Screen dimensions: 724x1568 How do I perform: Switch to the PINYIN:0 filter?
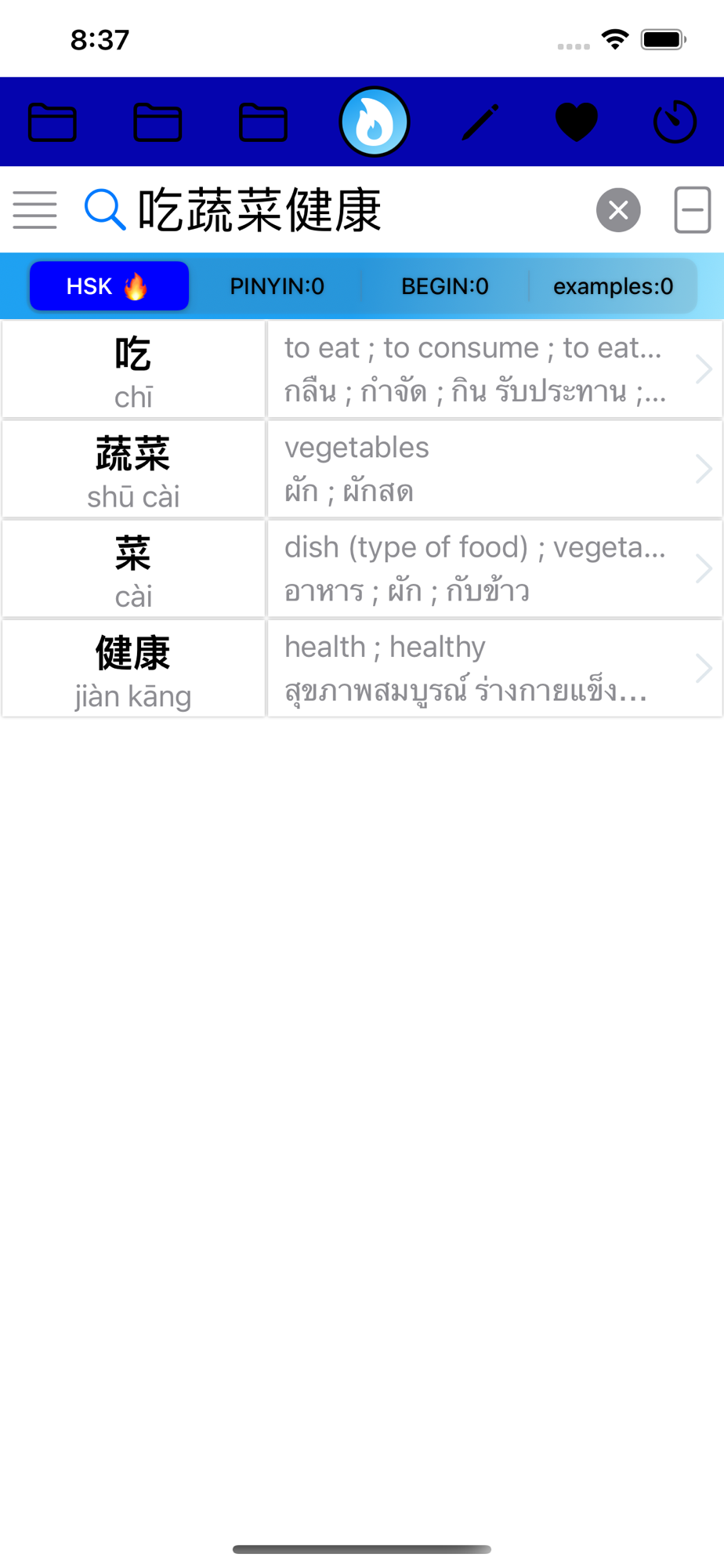277,286
